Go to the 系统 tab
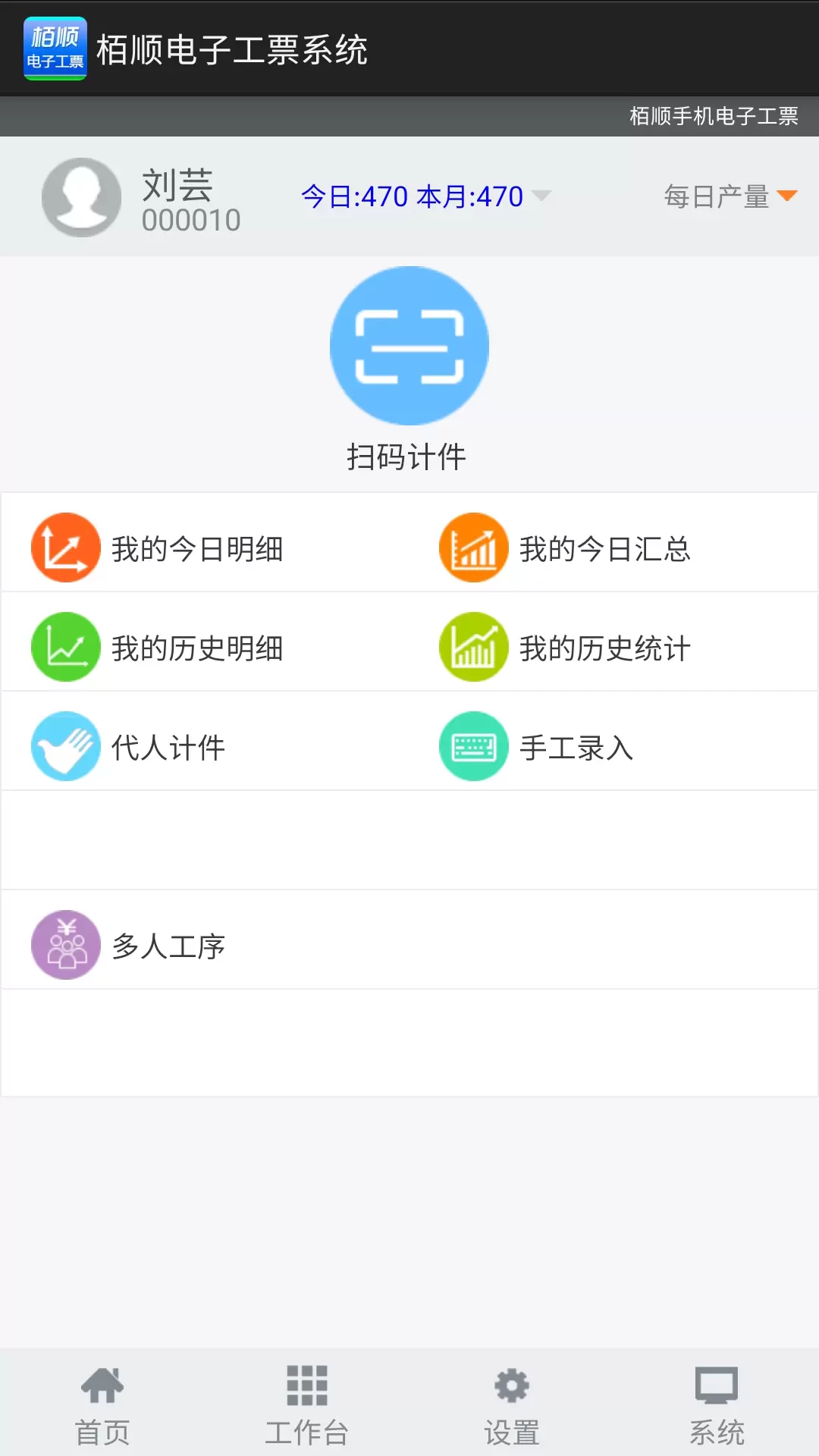 [717, 1404]
